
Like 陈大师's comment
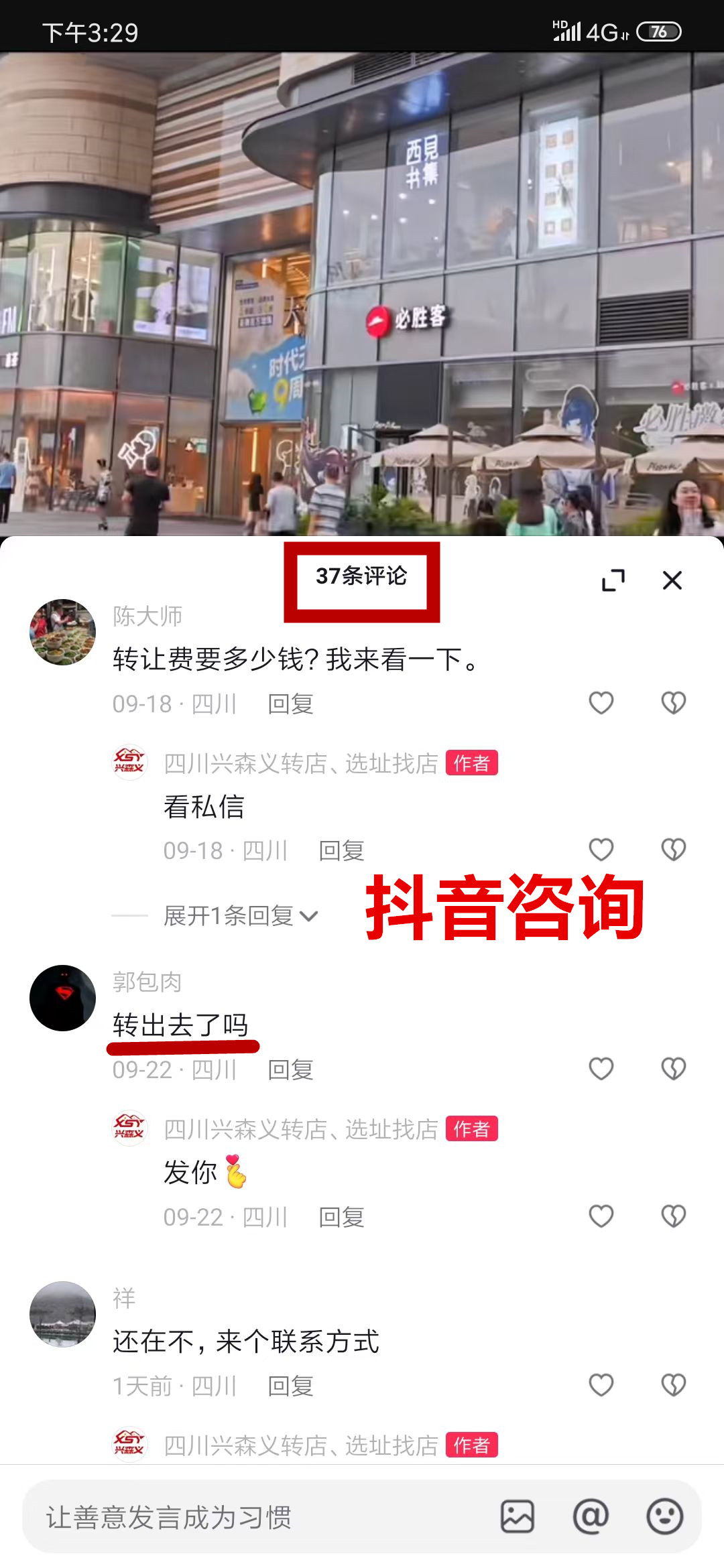point(601,703)
